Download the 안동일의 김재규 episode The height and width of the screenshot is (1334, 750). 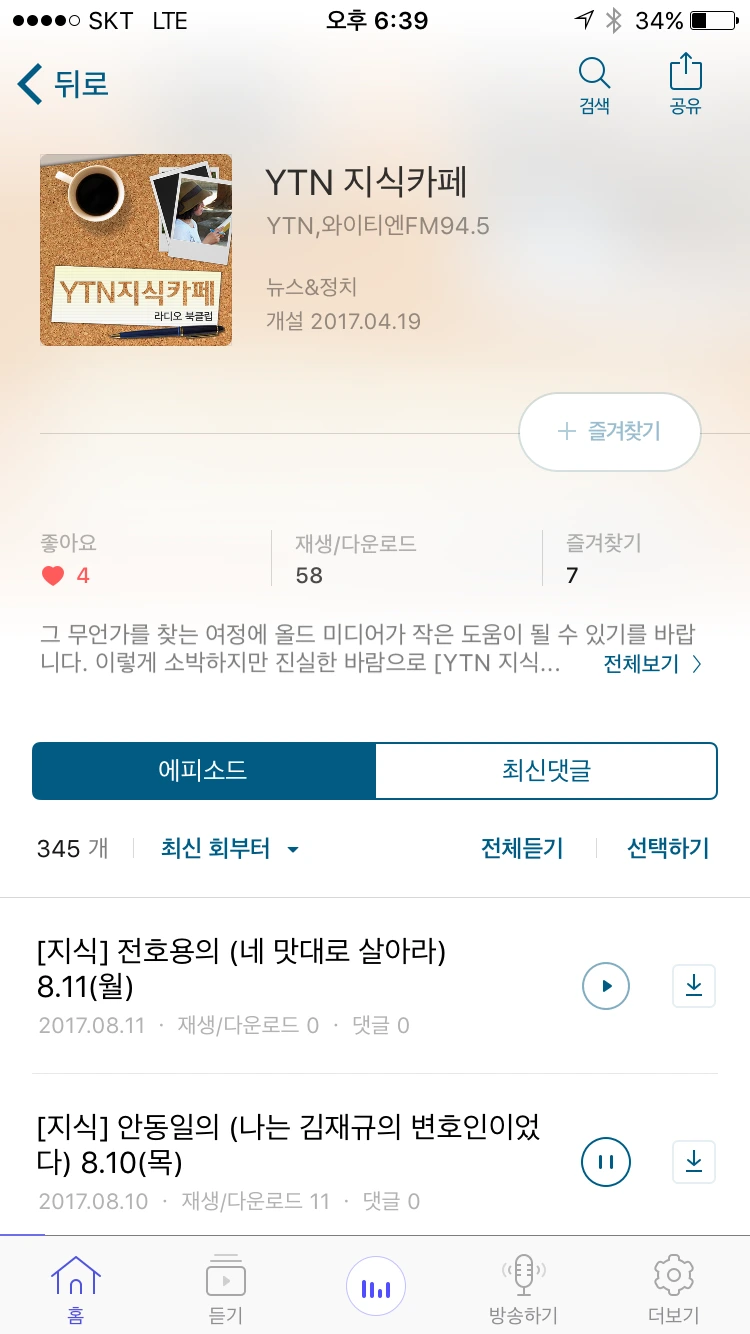tap(694, 1162)
